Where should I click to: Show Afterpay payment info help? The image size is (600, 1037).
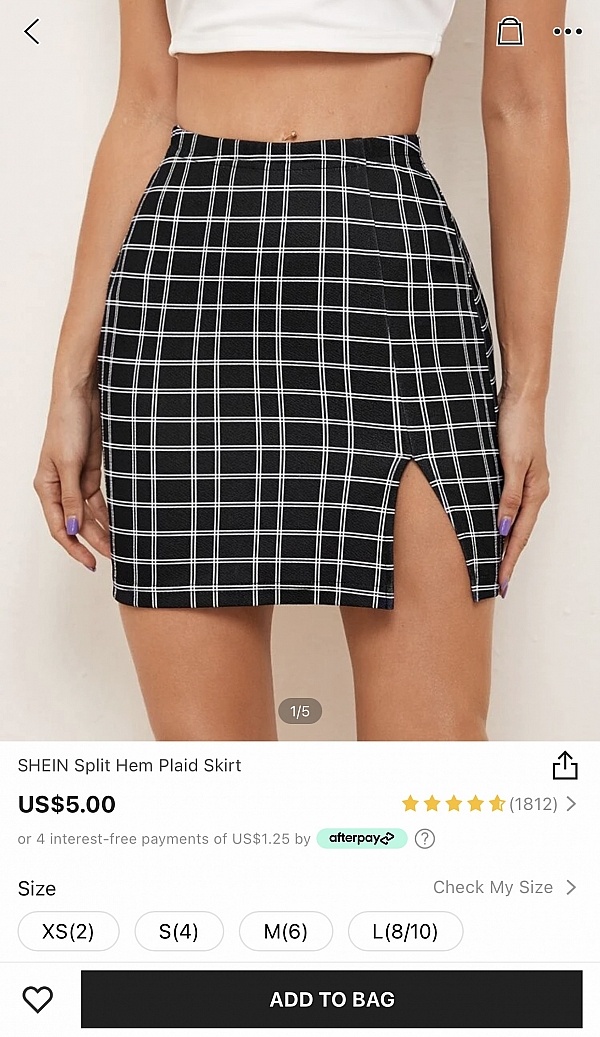(x=425, y=839)
